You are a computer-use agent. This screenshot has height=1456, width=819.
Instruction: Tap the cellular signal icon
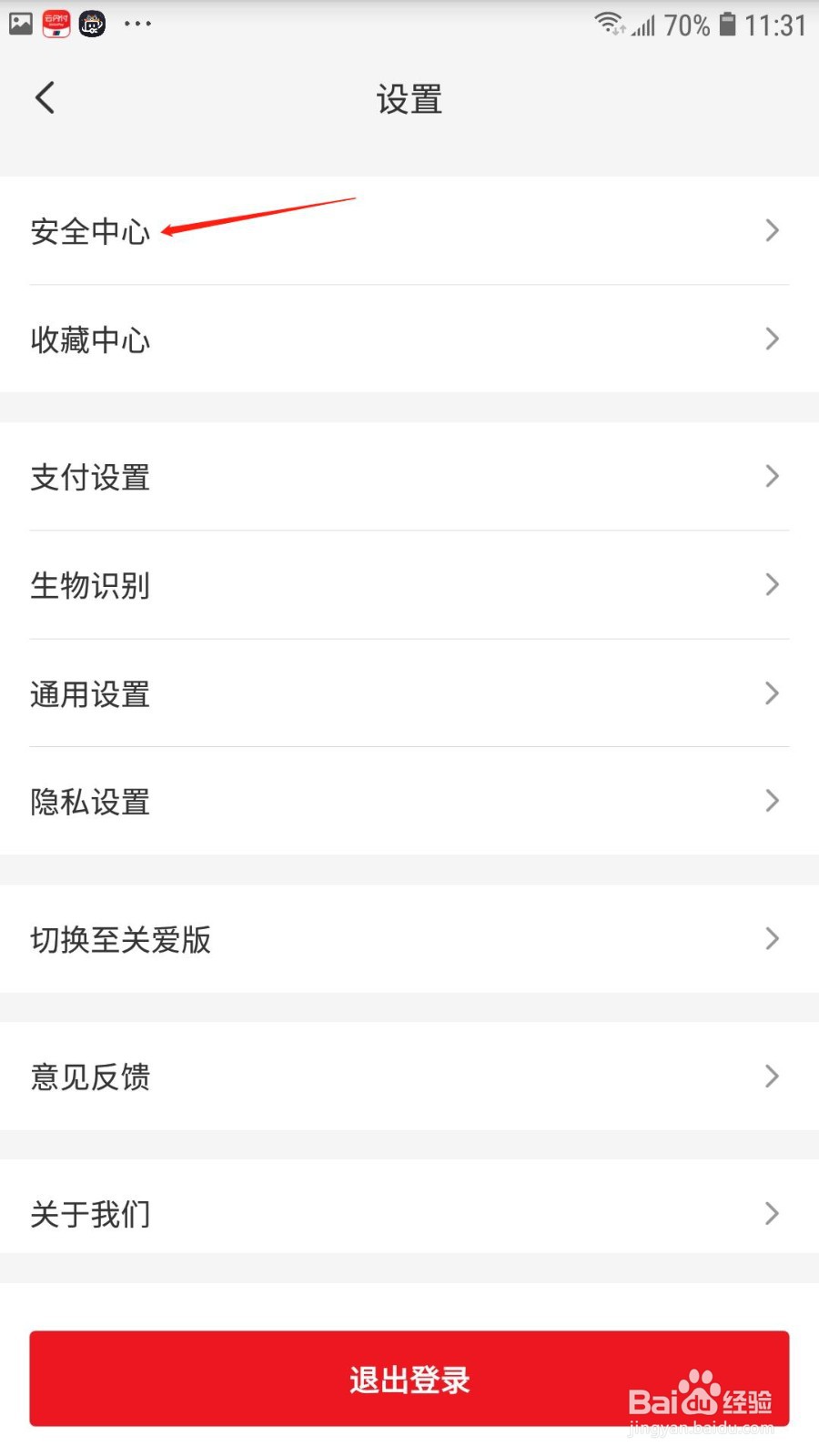[x=642, y=25]
